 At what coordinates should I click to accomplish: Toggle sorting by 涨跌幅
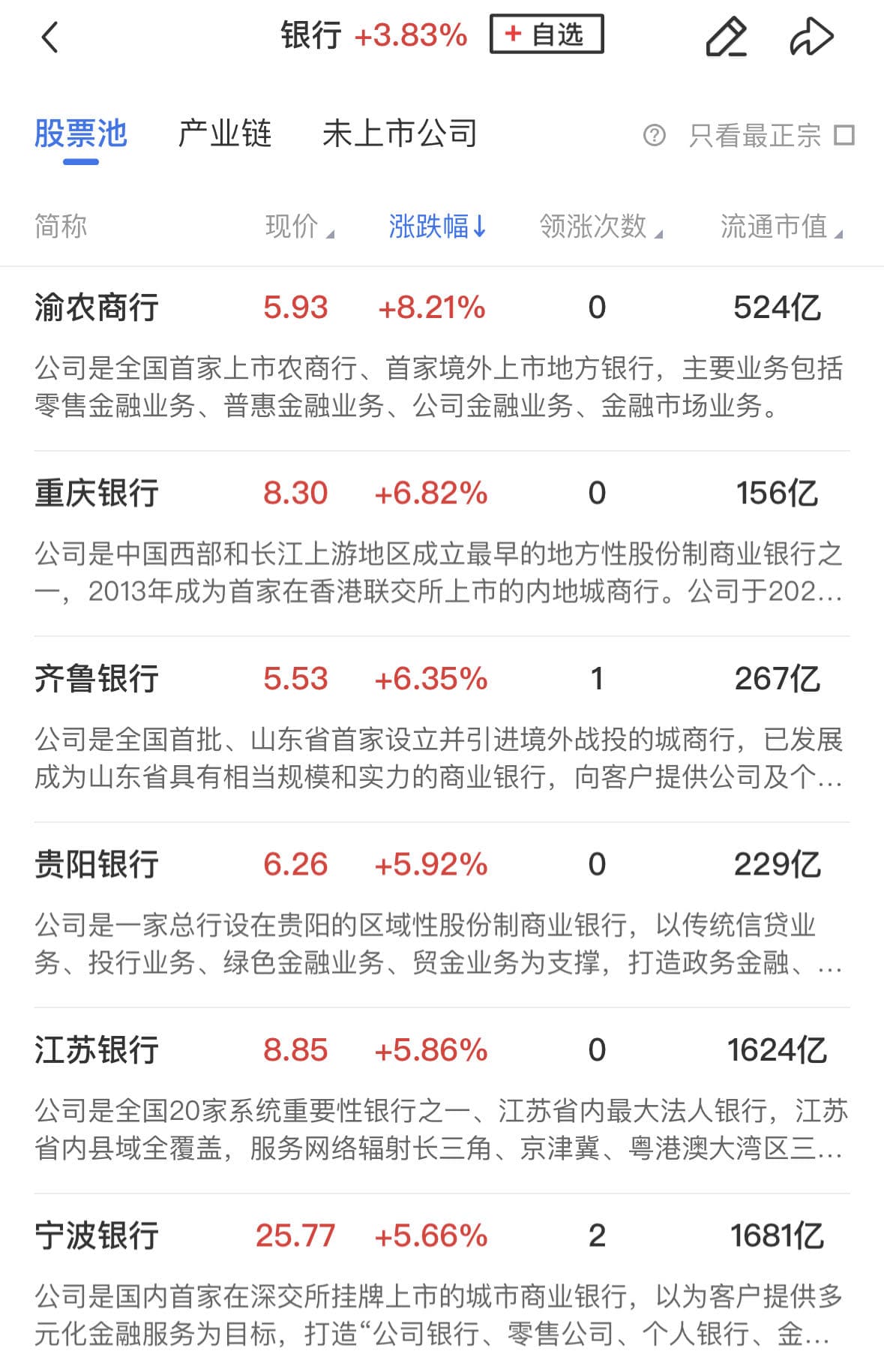(437, 226)
